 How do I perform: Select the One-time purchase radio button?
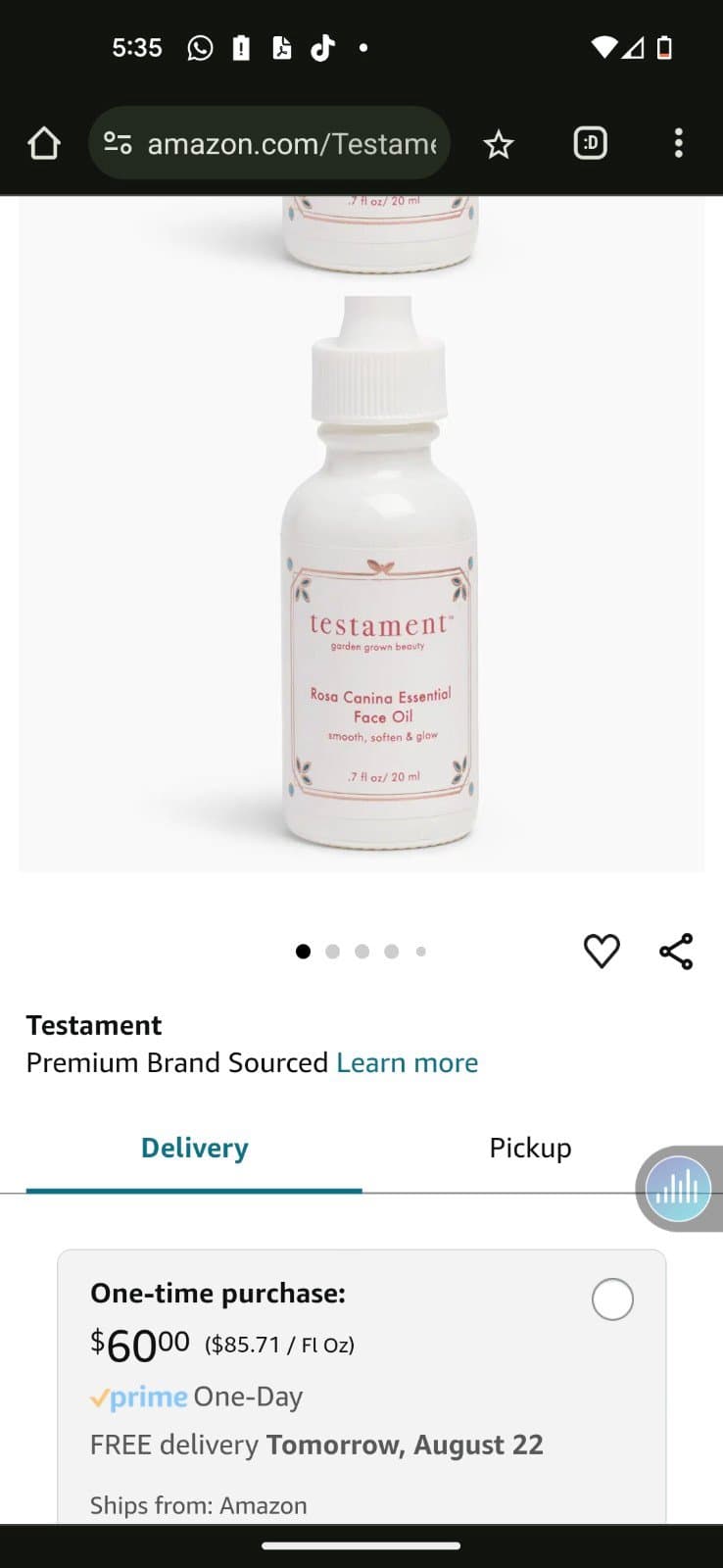click(x=612, y=1298)
